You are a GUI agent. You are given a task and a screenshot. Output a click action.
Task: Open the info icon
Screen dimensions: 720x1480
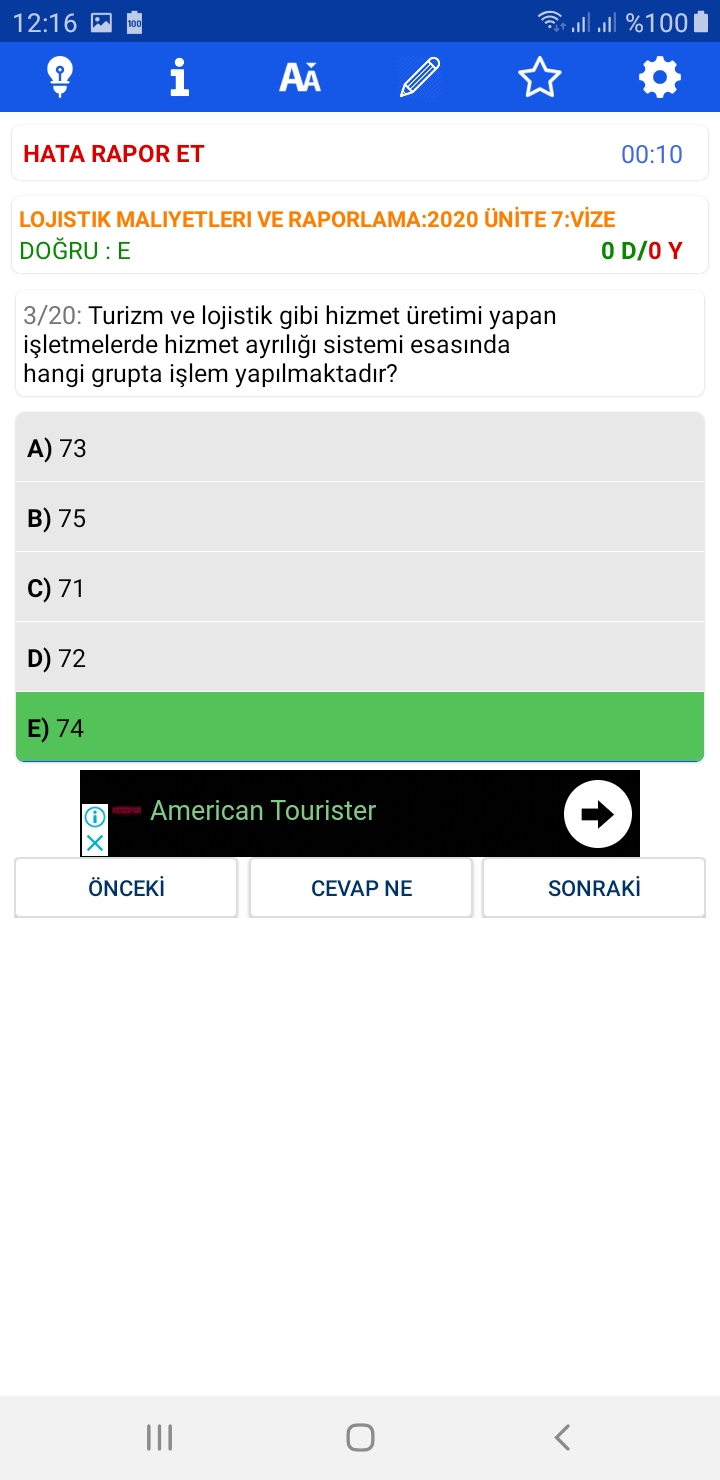pyautogui.click(x=180, y=77)
